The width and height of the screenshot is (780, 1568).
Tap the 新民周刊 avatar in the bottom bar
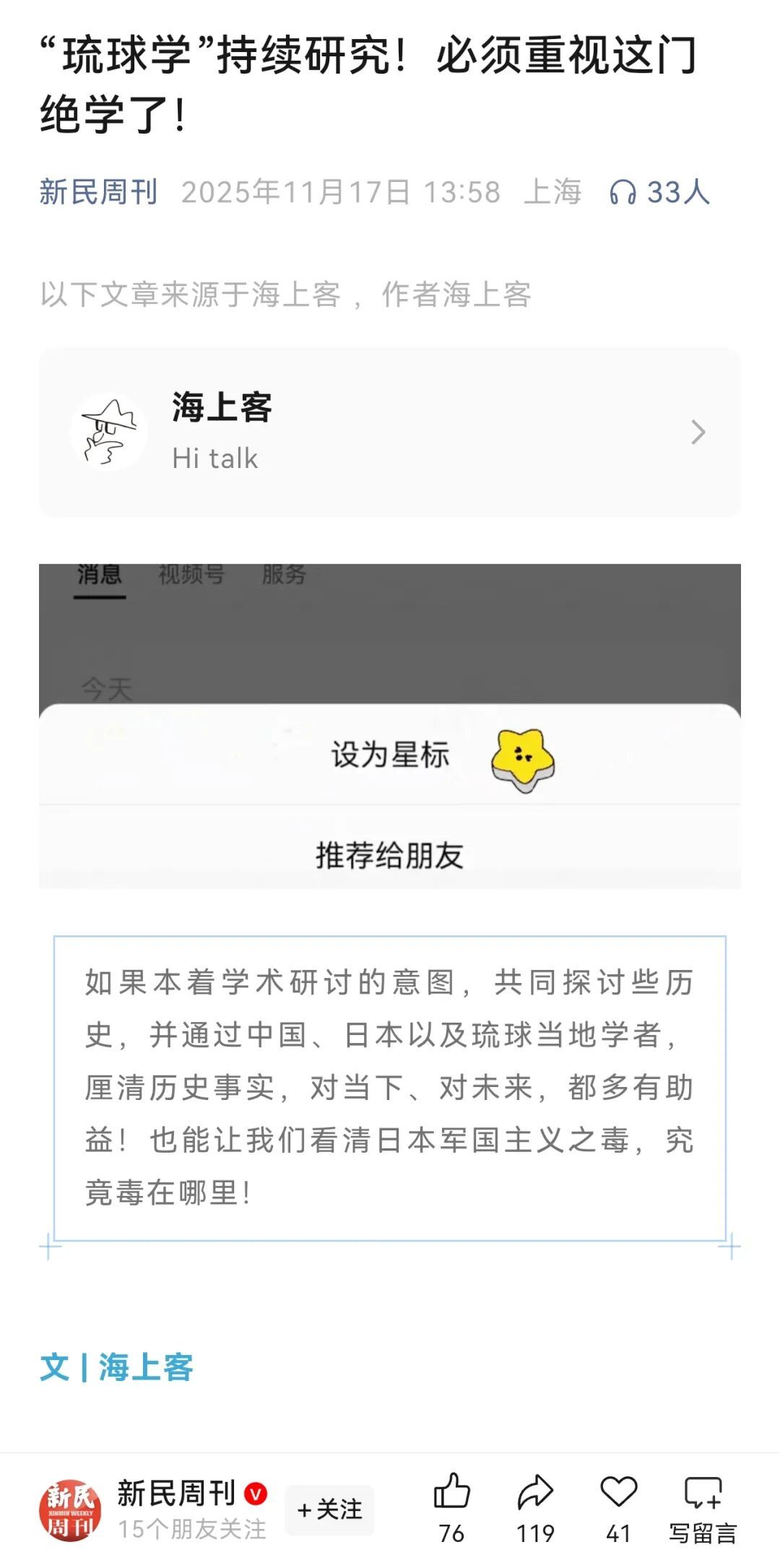[70, 1511]
